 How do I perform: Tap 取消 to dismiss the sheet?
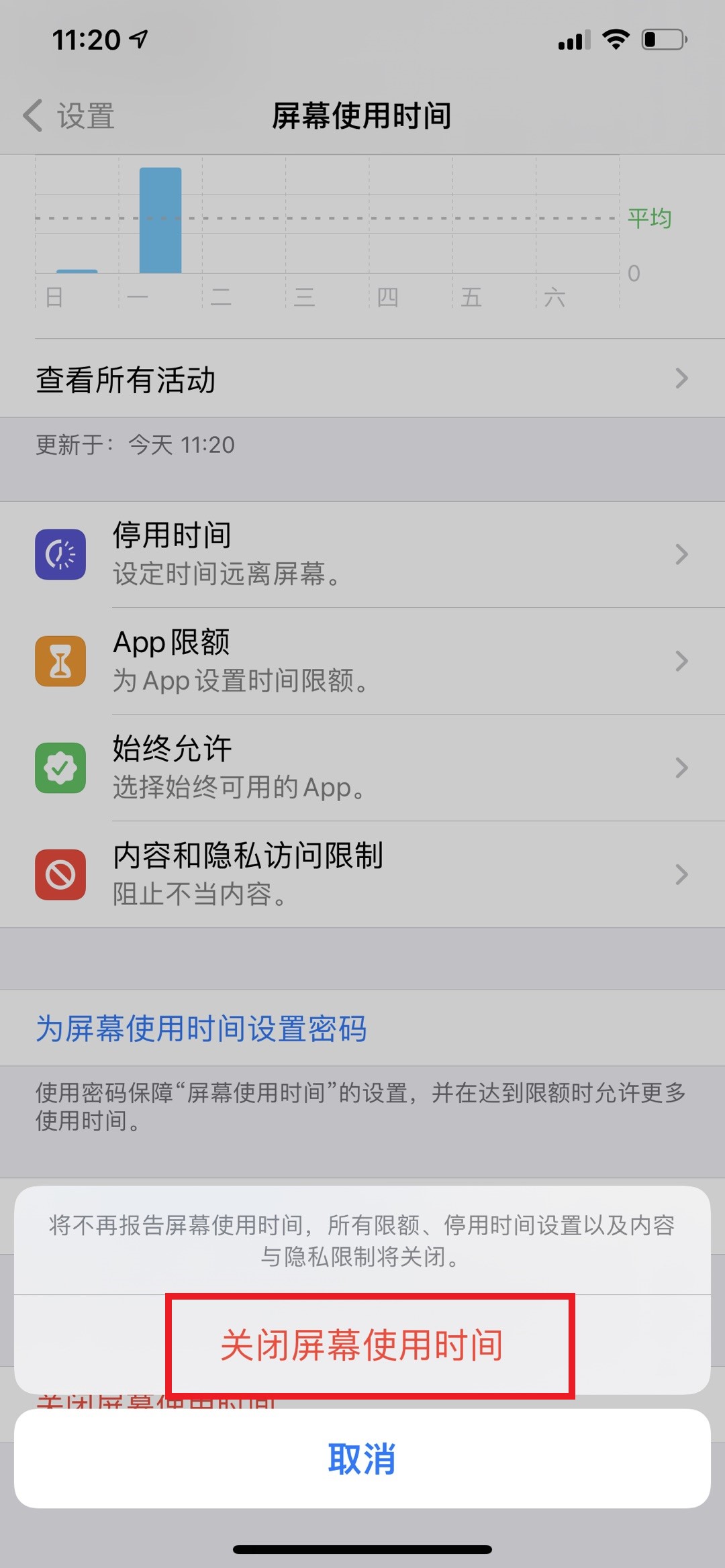click(362, 1459)
